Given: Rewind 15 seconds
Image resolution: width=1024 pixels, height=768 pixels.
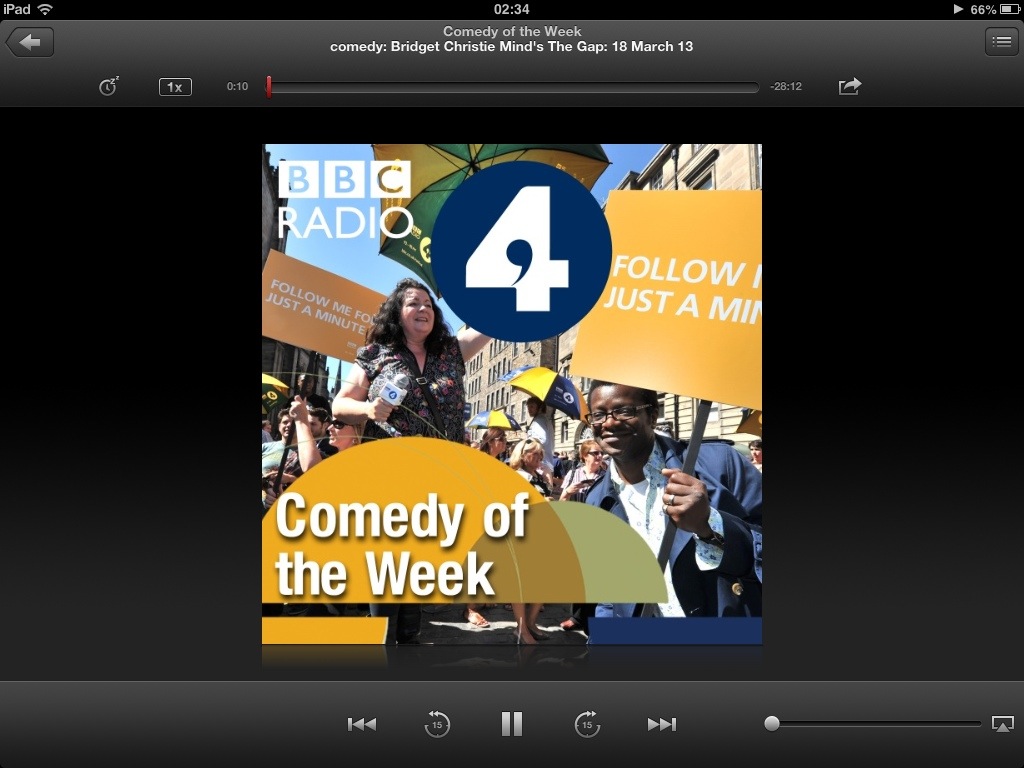Looking at the screenshot, I should point(437,724).
